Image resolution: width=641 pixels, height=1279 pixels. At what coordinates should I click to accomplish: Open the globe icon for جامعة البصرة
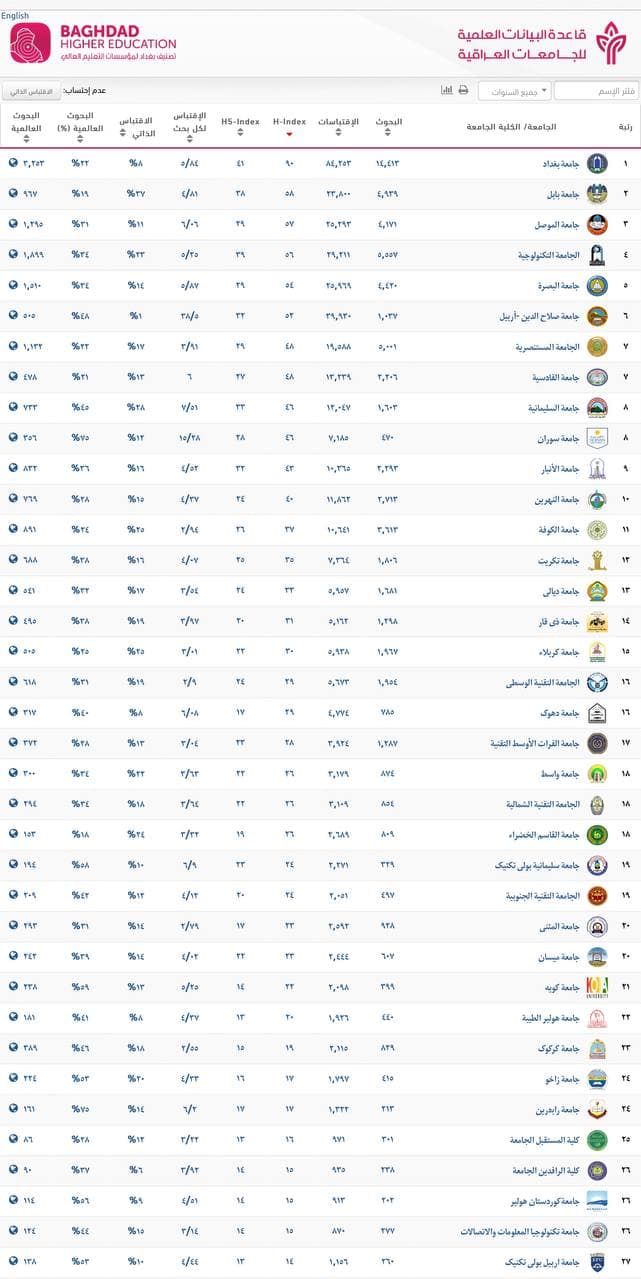pos(13,285)
